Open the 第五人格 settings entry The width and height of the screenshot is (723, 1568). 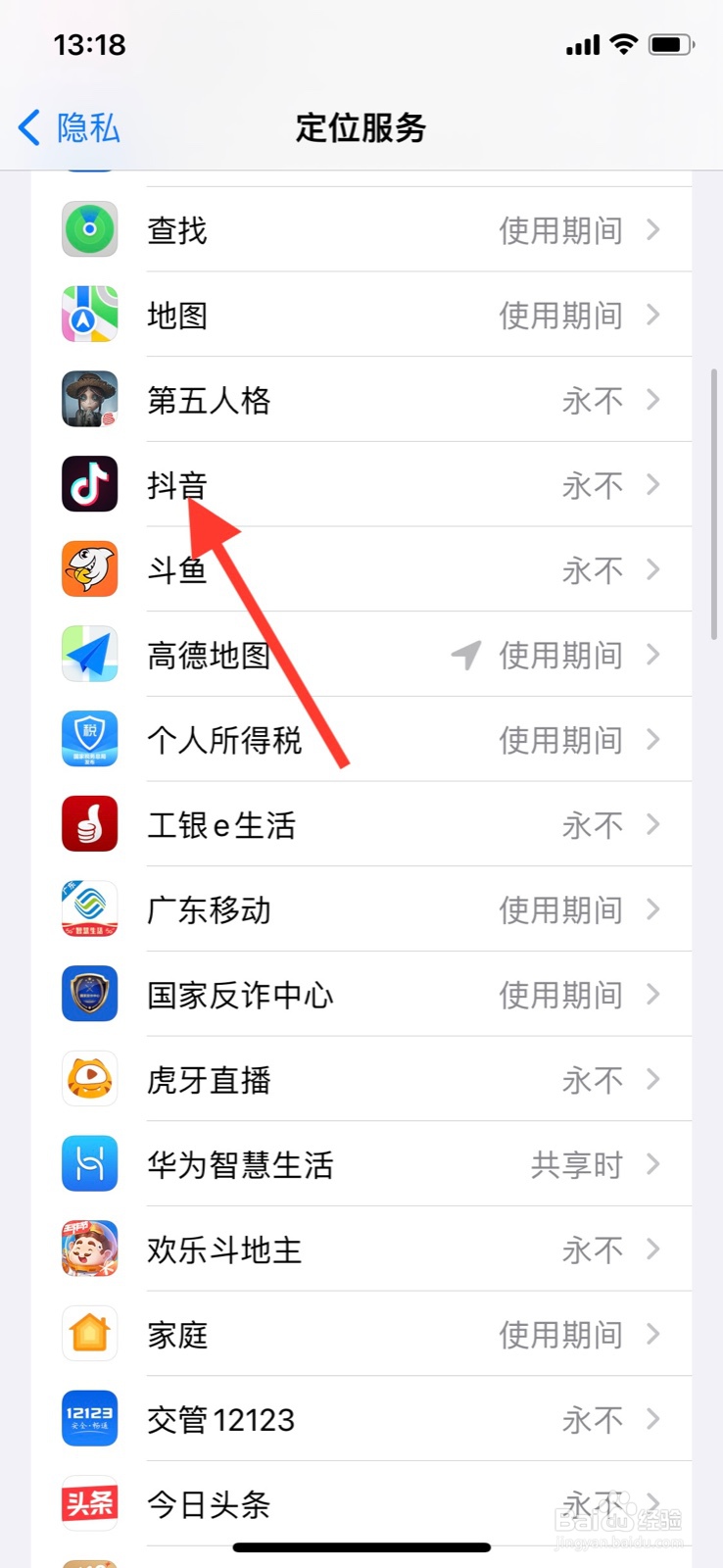coord(361,399)
